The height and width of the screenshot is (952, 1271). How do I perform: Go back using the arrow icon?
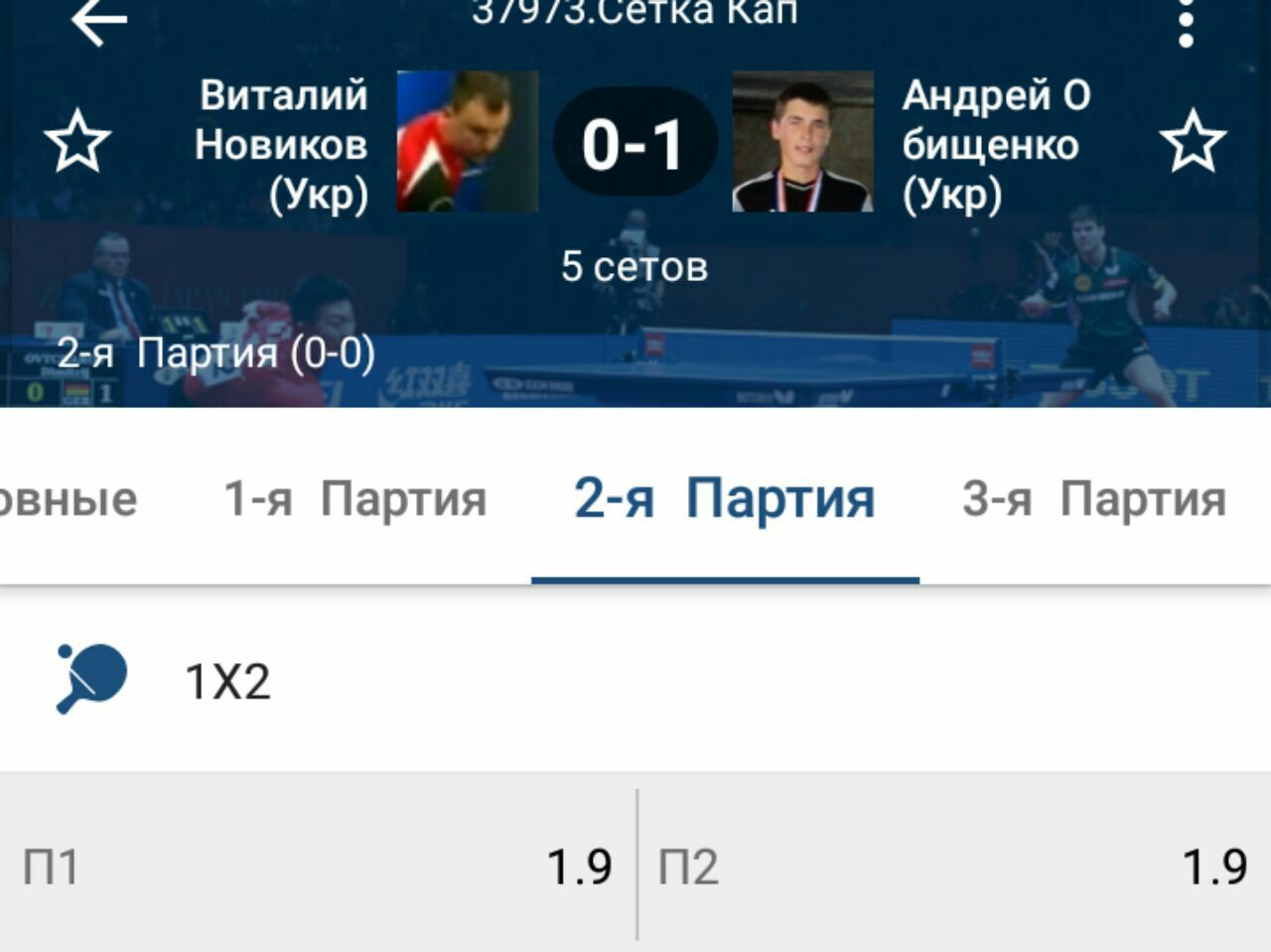pyautogui.click(x=99, y=22)
